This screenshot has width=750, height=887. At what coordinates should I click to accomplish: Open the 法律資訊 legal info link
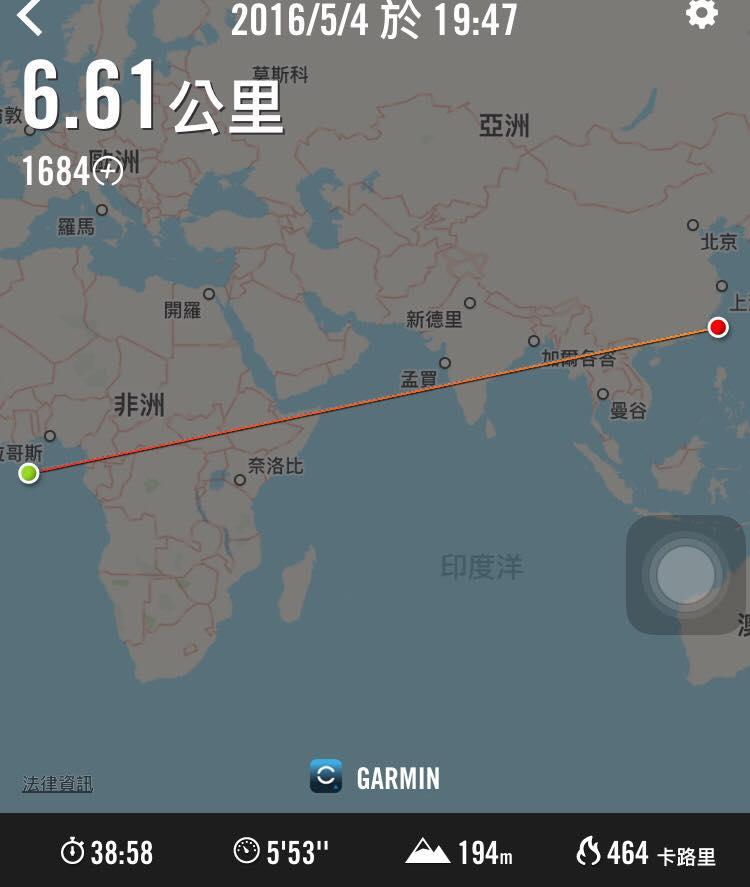(57, 784)
